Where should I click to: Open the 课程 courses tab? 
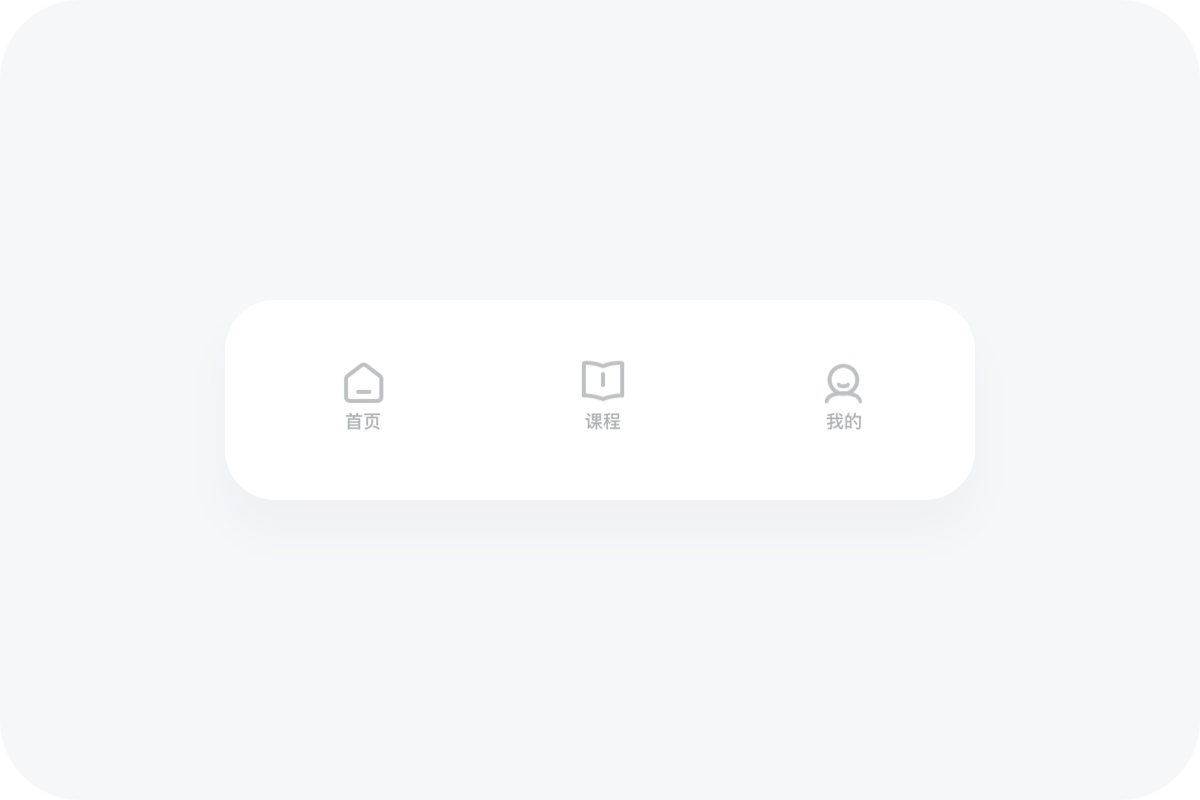603,396
